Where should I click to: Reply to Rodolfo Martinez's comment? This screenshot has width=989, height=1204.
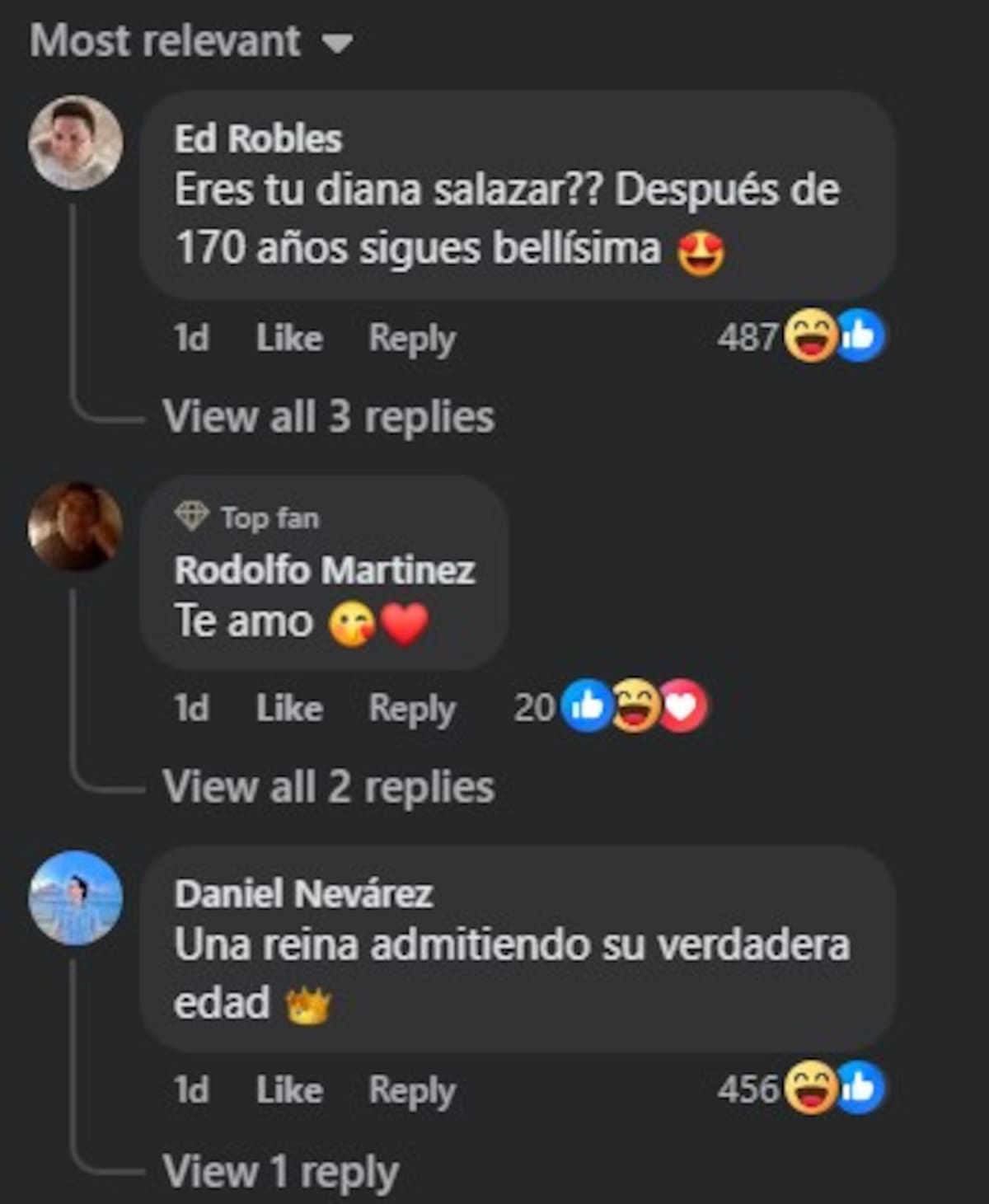pos(411,708)
